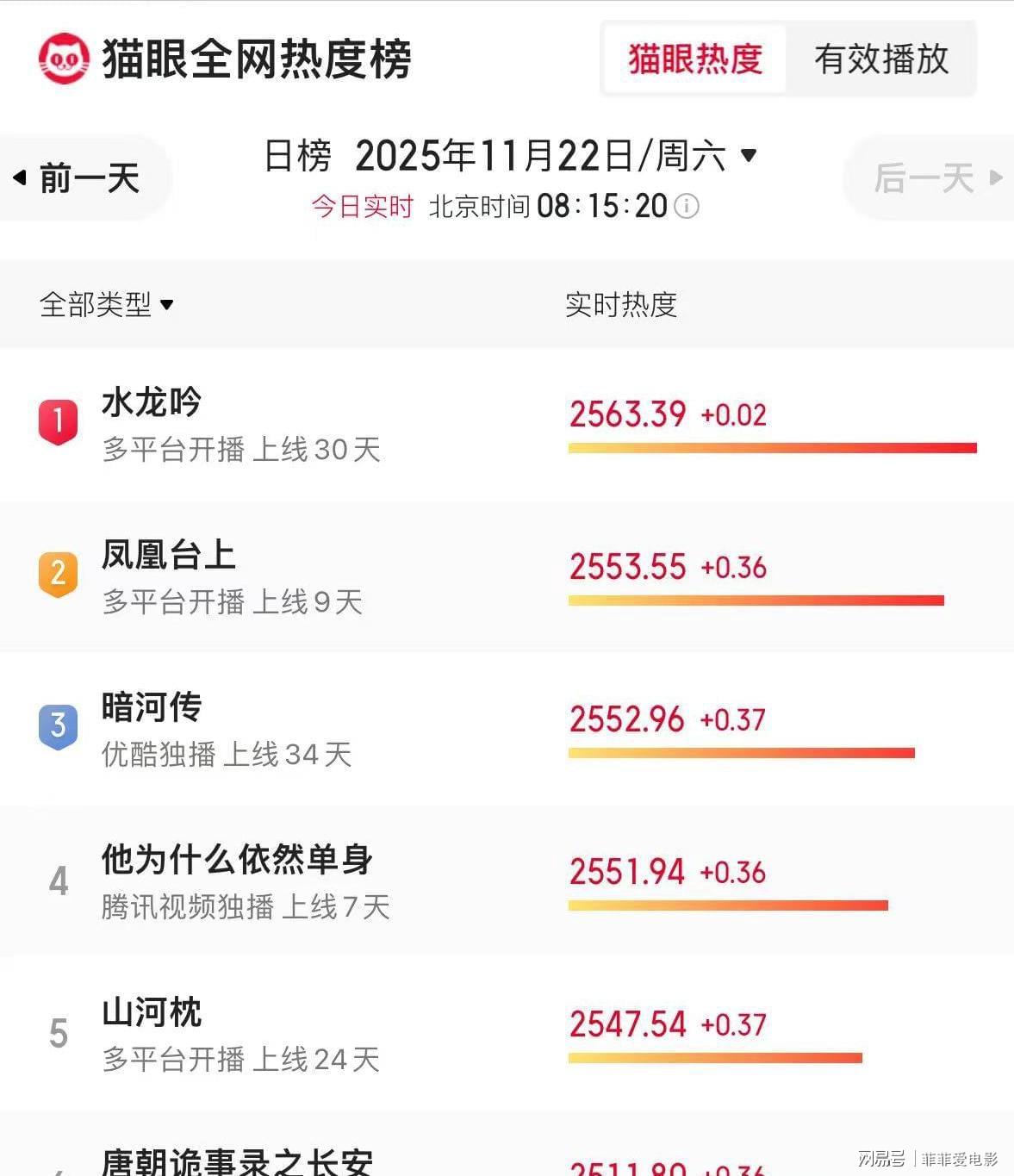Open the 水龙吟 ranking entry
Image resolution: width=1014 pixels, height=1176 pixels.
click(152, 402)
